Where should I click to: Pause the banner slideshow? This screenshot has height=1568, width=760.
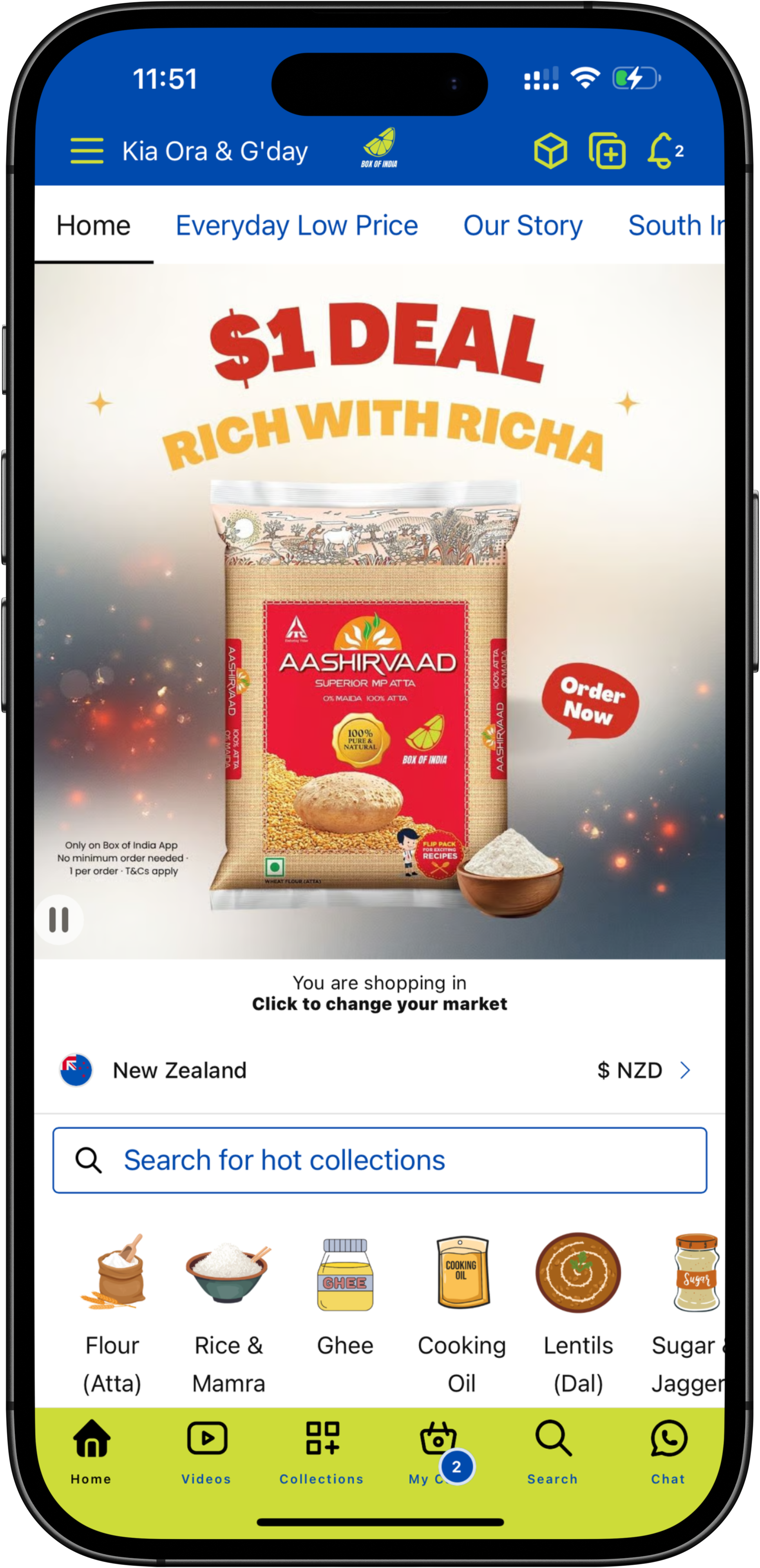pos(59,919)
